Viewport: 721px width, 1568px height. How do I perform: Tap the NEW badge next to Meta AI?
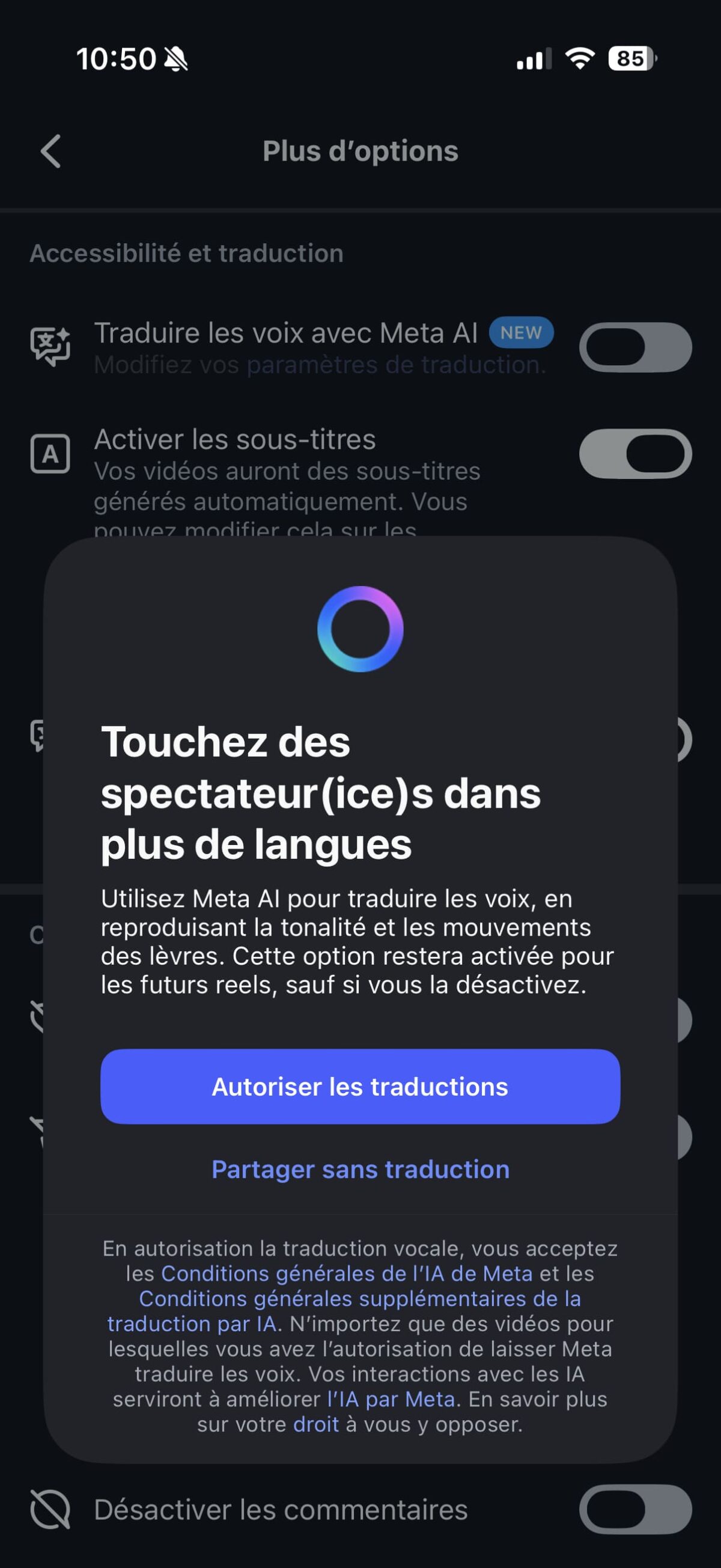521,333
